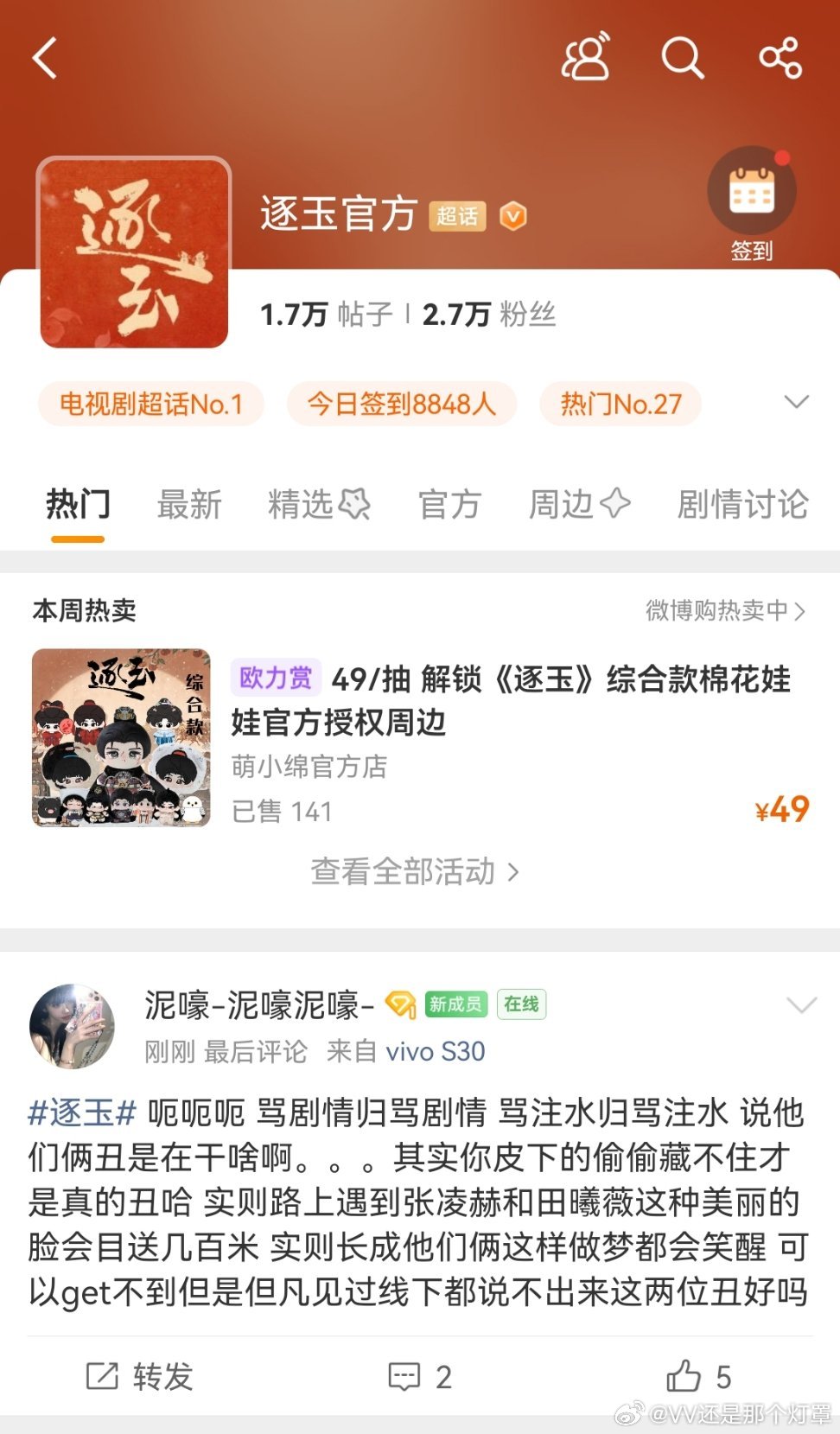Switch to the 剧情讨论 tab

click(x=741, y=506)
